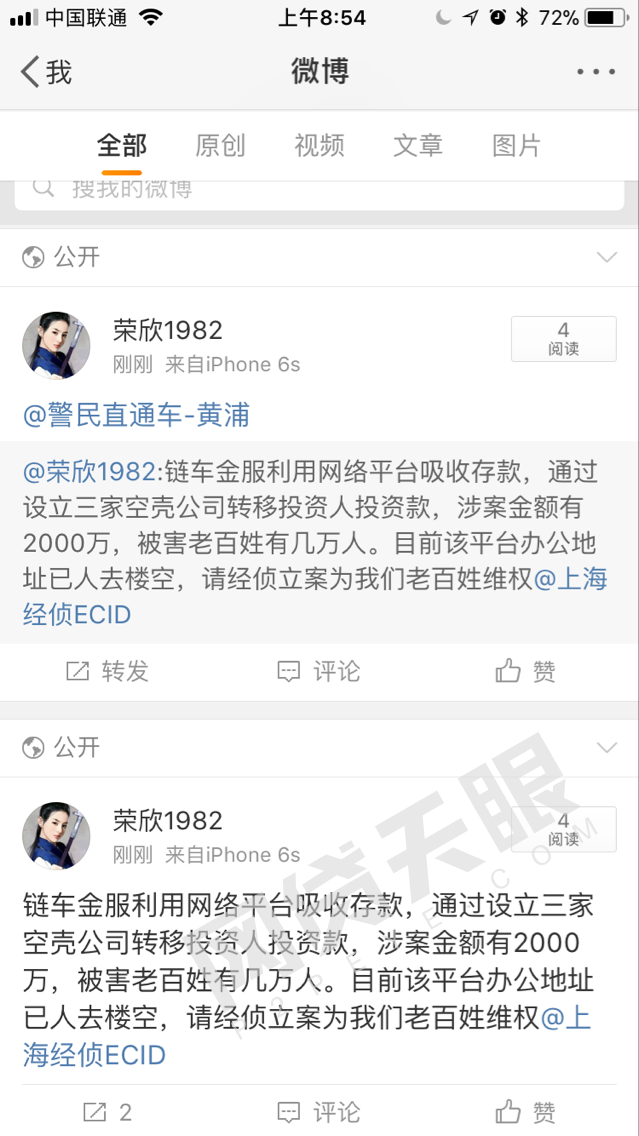Like the second post

coord(526,1111)
